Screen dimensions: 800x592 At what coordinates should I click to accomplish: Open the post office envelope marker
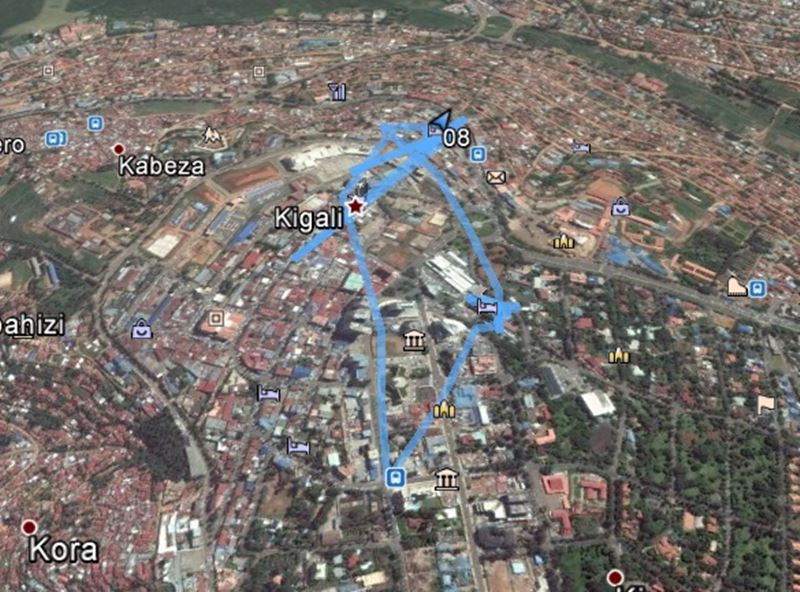[496, 177]
